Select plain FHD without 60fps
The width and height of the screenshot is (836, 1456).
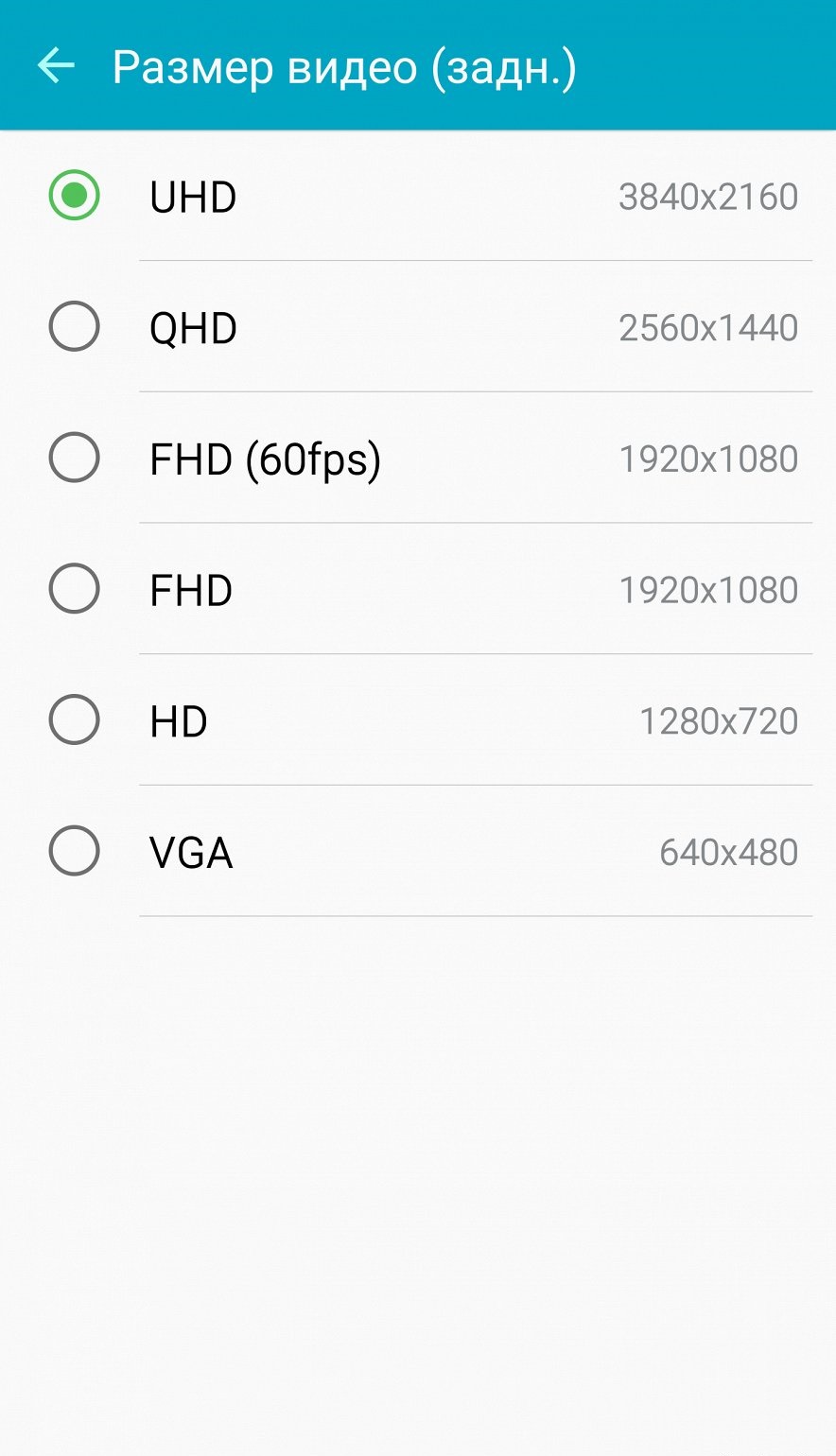click(418, 589)
